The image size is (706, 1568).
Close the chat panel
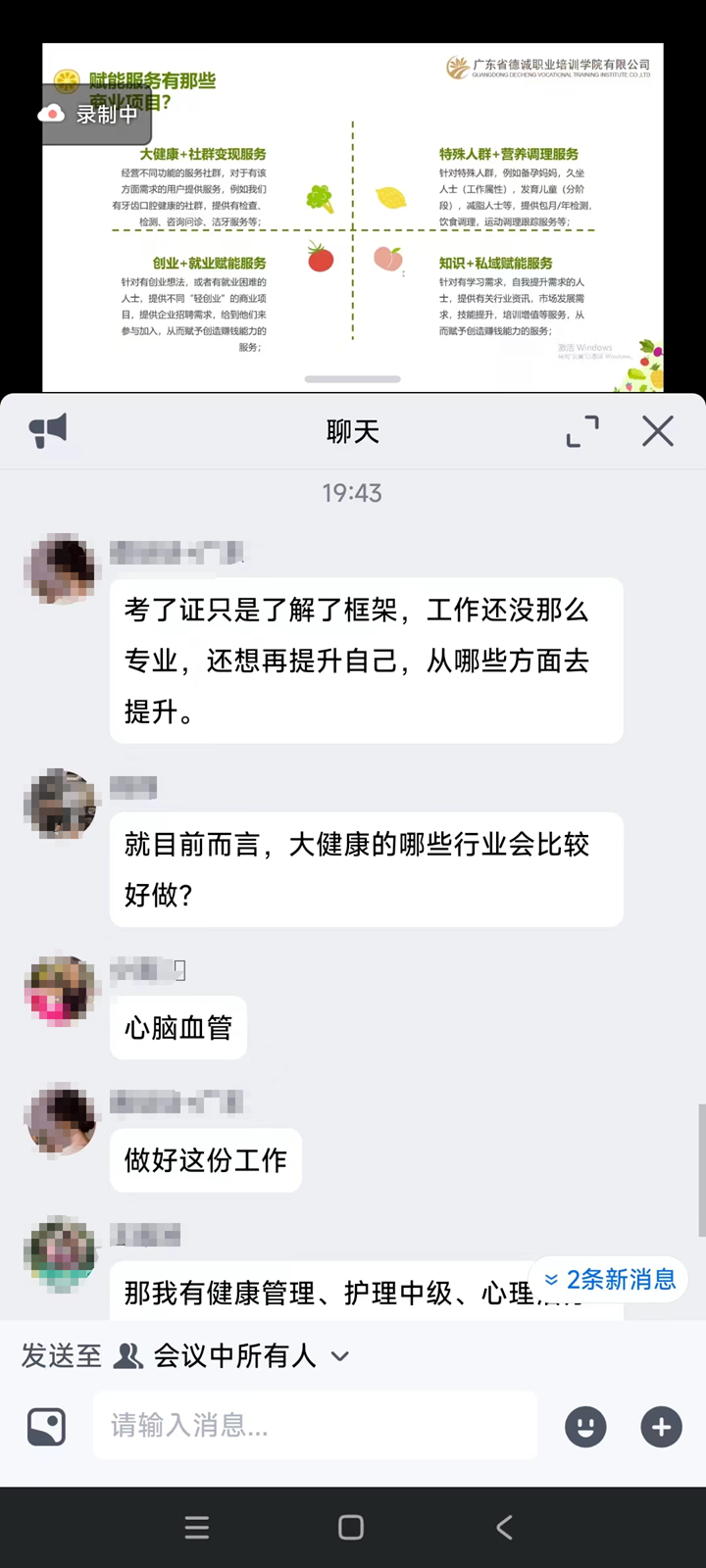[x=657, y=431]
